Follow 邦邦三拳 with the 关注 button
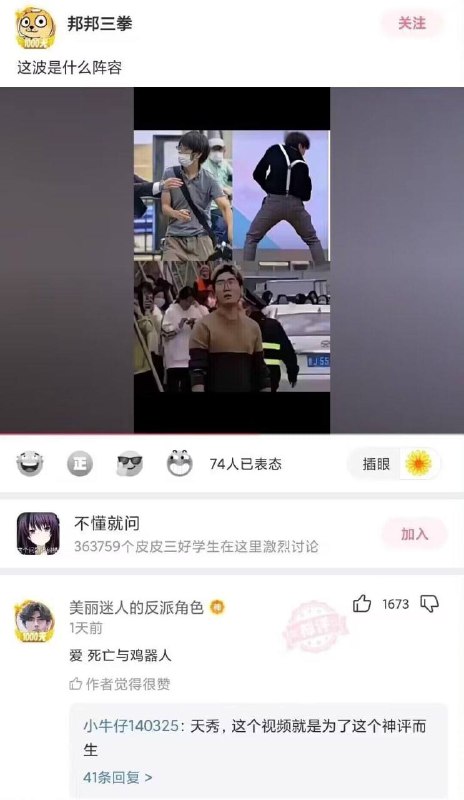This screenshot has width=464, height=800. (412, 23)
